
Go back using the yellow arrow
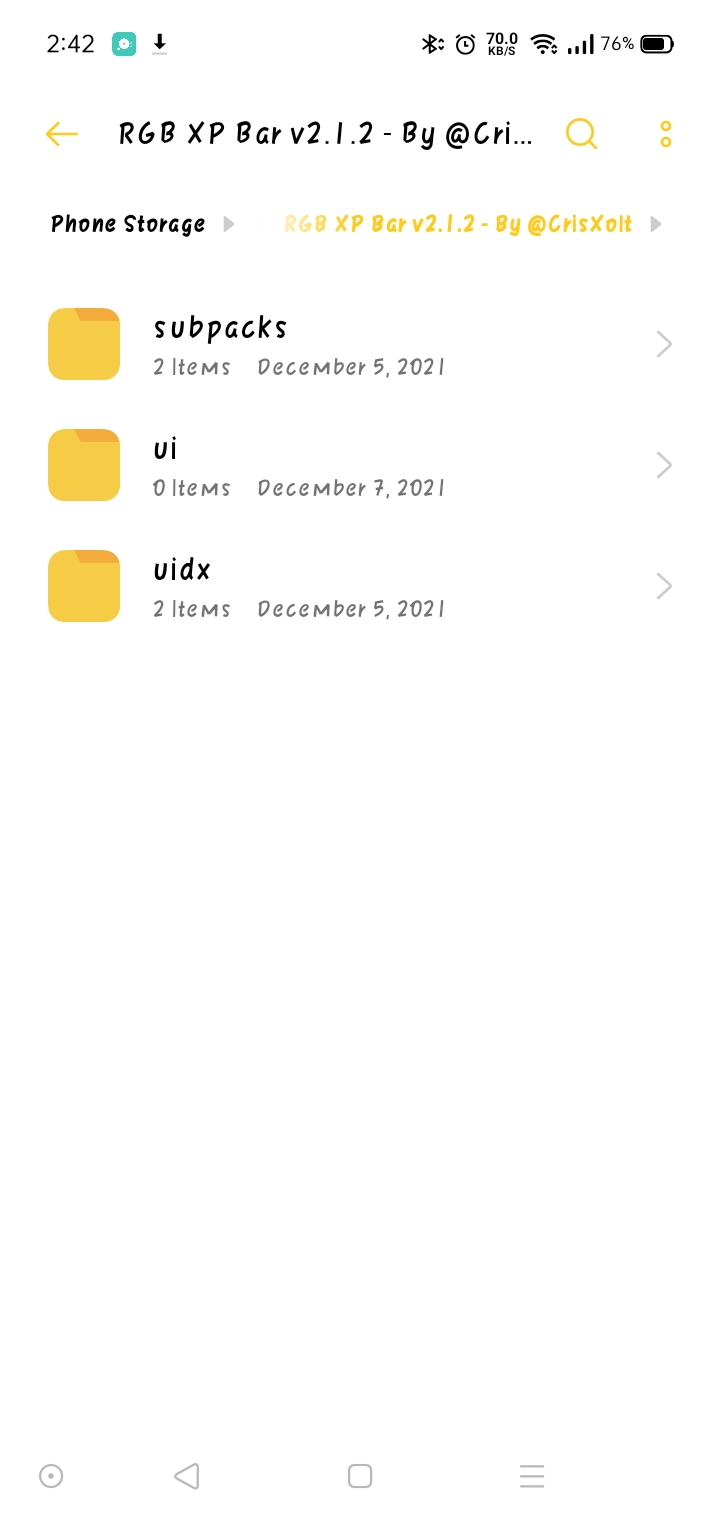[x=62, y=134]
